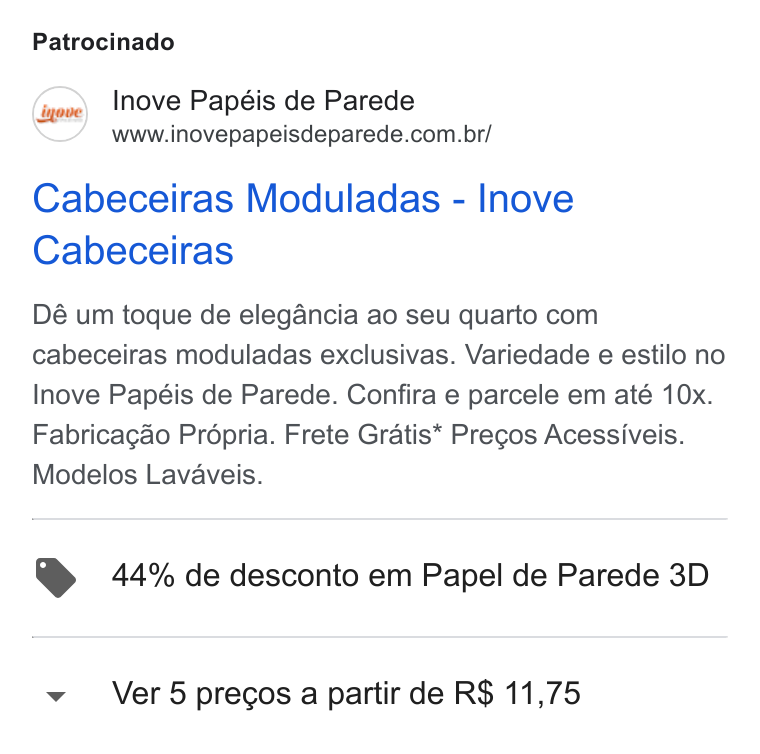Open the Cabeceiras Moduladas - Inove Cabeceiras link
Viewport: 760px width, 754px height.
pos(303,224)
